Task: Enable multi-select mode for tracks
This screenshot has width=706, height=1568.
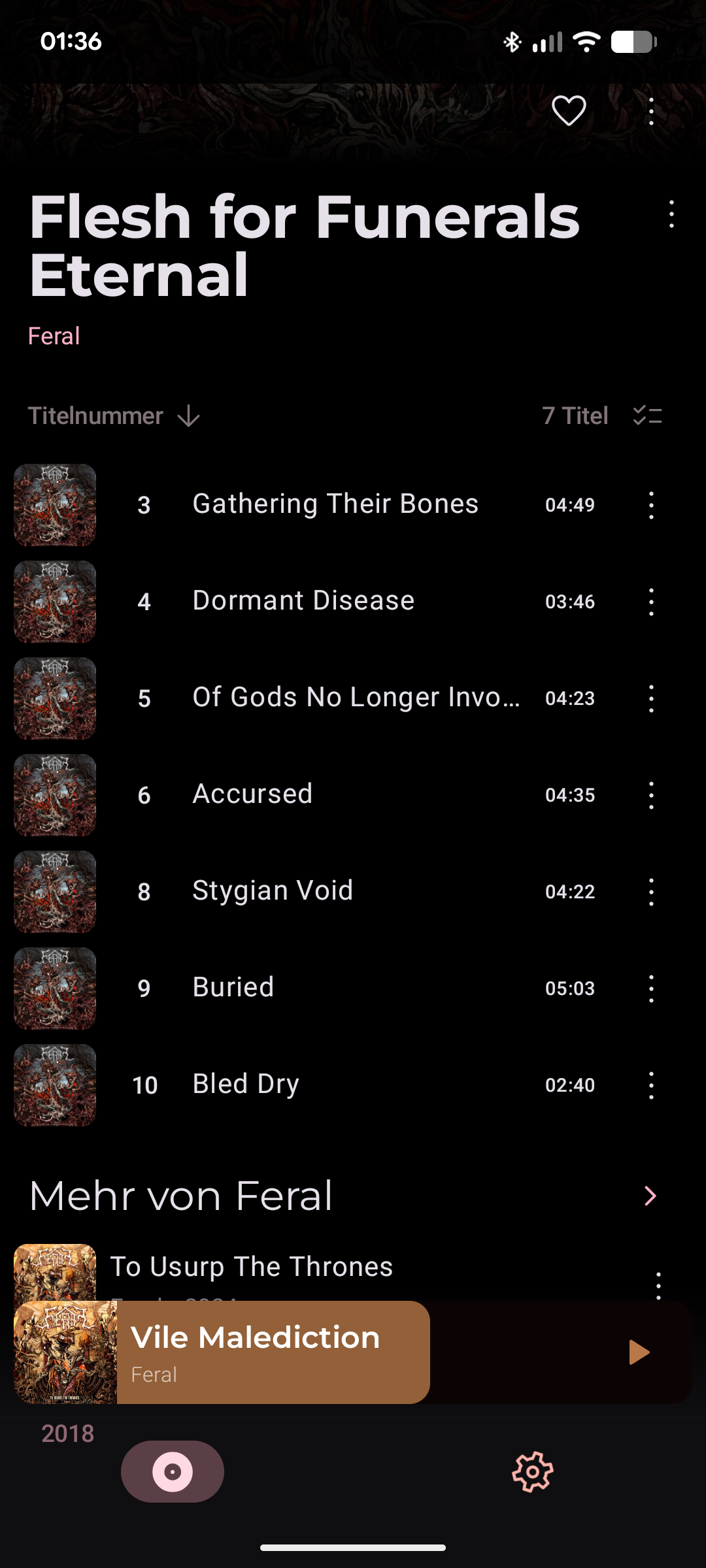Action: click(648, 416)
